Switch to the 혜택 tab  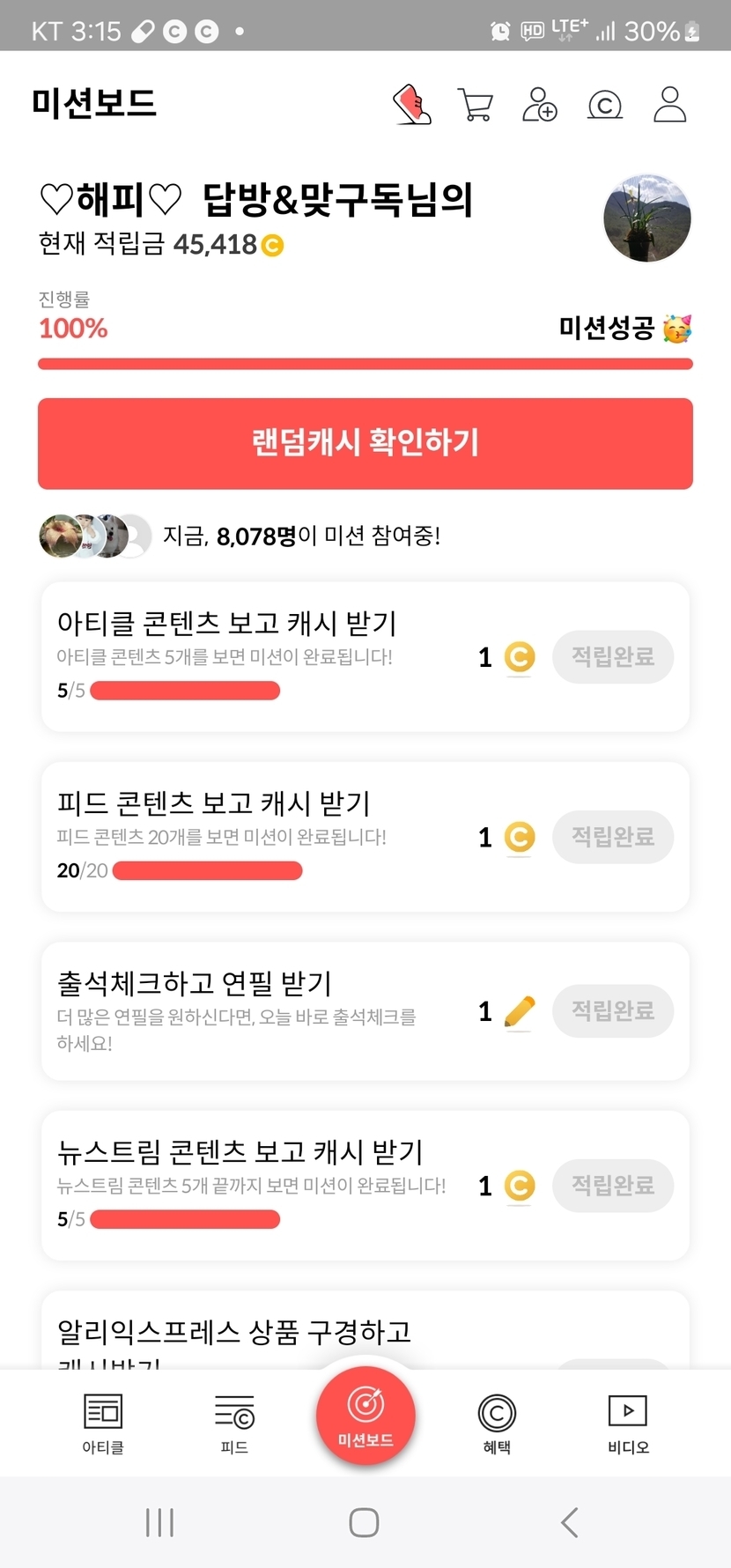(497, 1423)
